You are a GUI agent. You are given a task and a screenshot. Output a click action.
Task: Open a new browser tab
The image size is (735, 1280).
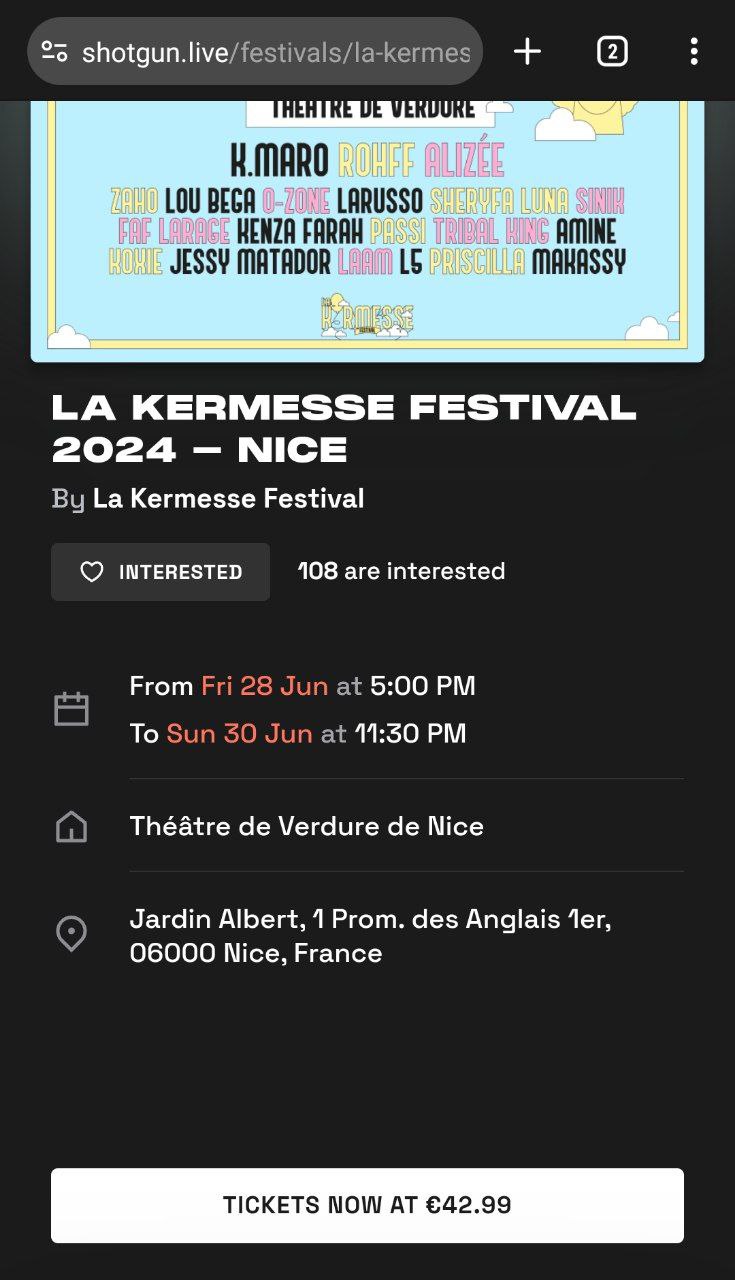pos(527,51)
